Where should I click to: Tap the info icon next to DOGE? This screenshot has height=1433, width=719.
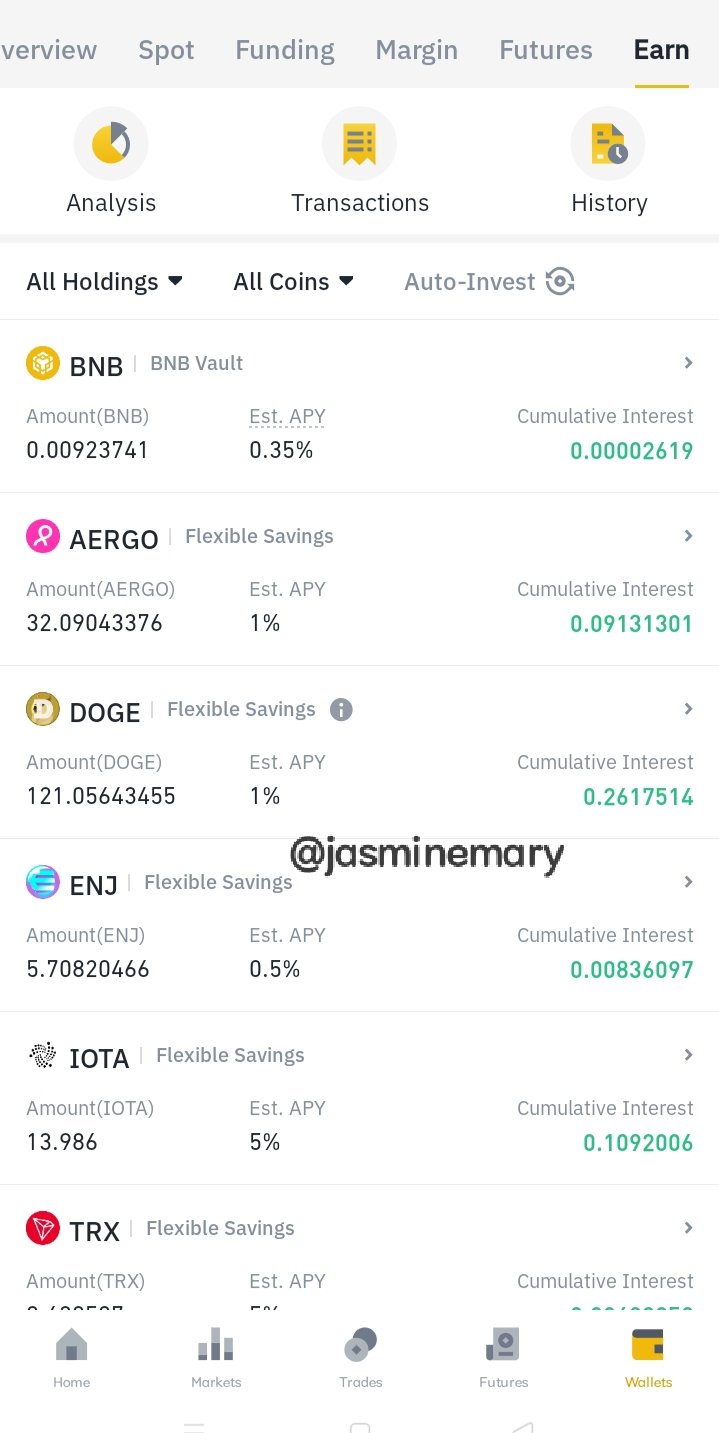pos(341,710)
